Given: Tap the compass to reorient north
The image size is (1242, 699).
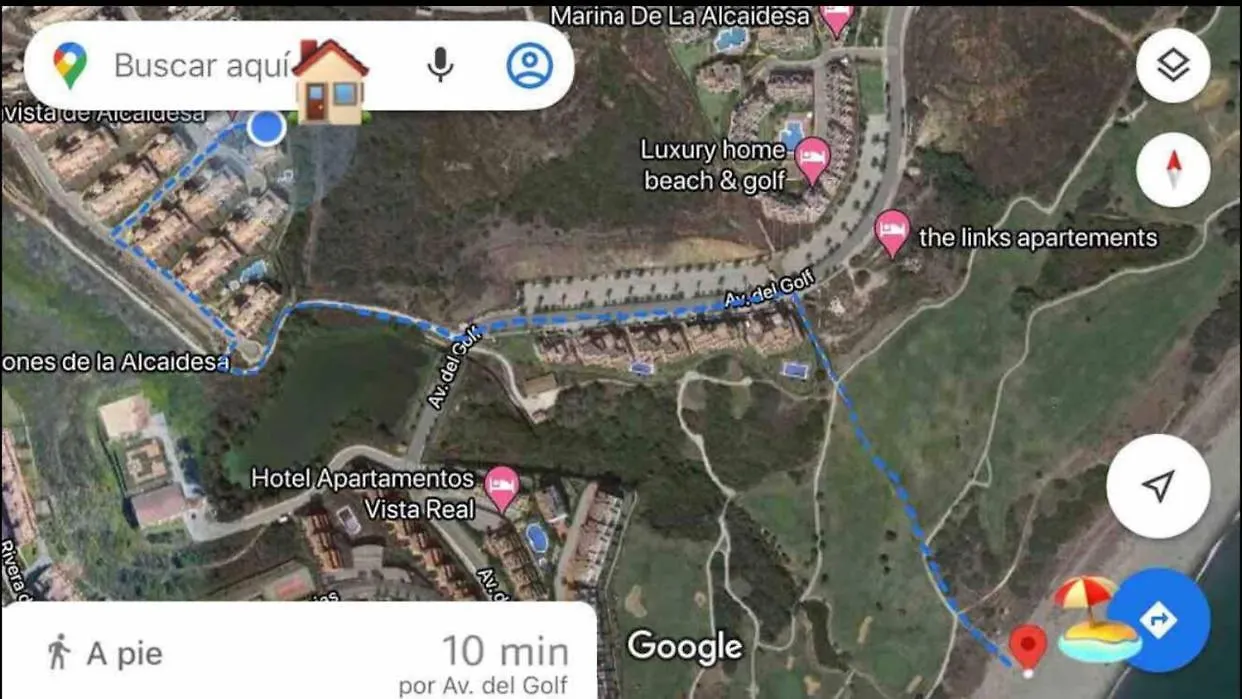Looking at the screenshot, I should [x=1172, y=170].
